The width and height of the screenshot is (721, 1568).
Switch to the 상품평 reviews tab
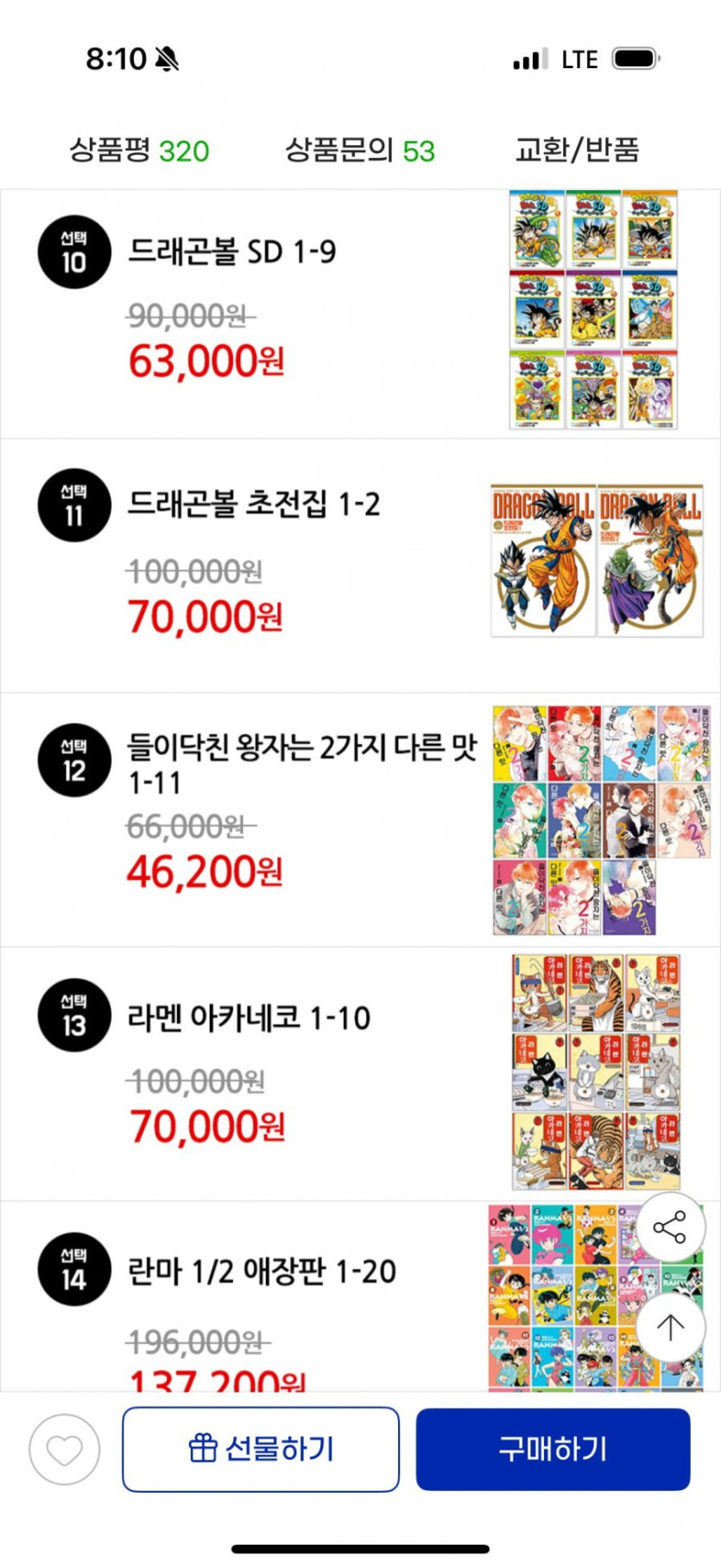point(139,150)
